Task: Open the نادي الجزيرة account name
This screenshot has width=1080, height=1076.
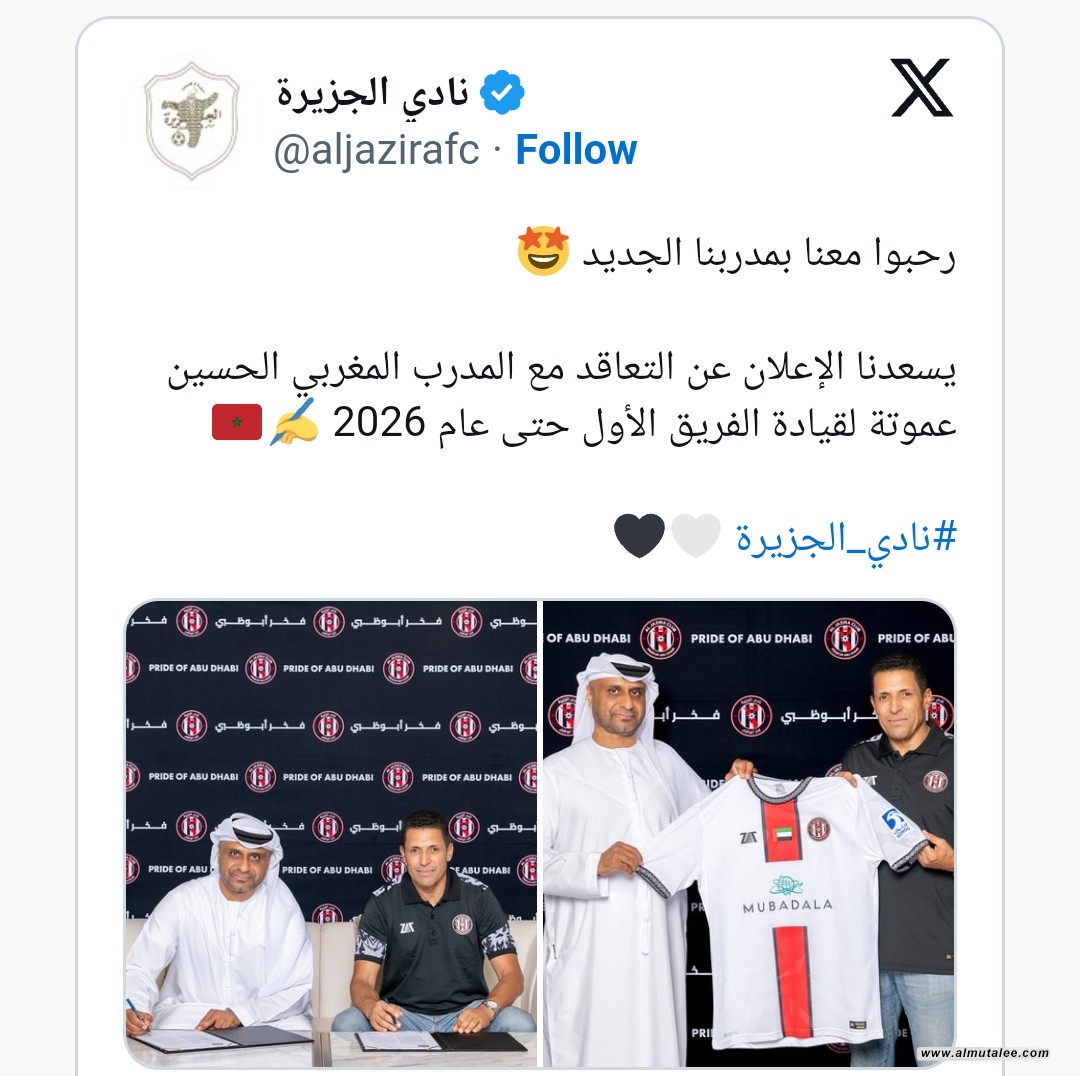Action: [372, 93]
